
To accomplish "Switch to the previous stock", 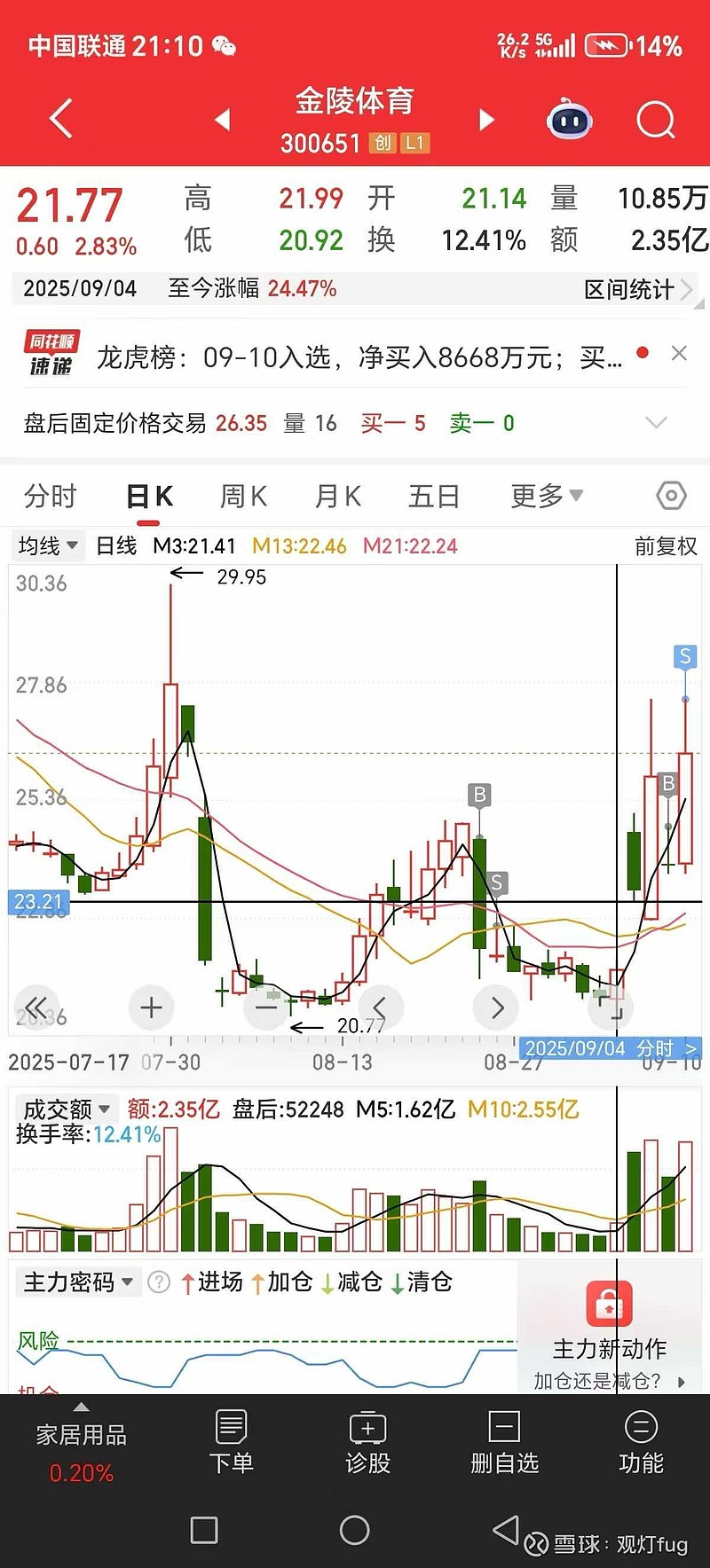I will pyautogui.click(x=223, y=119).
